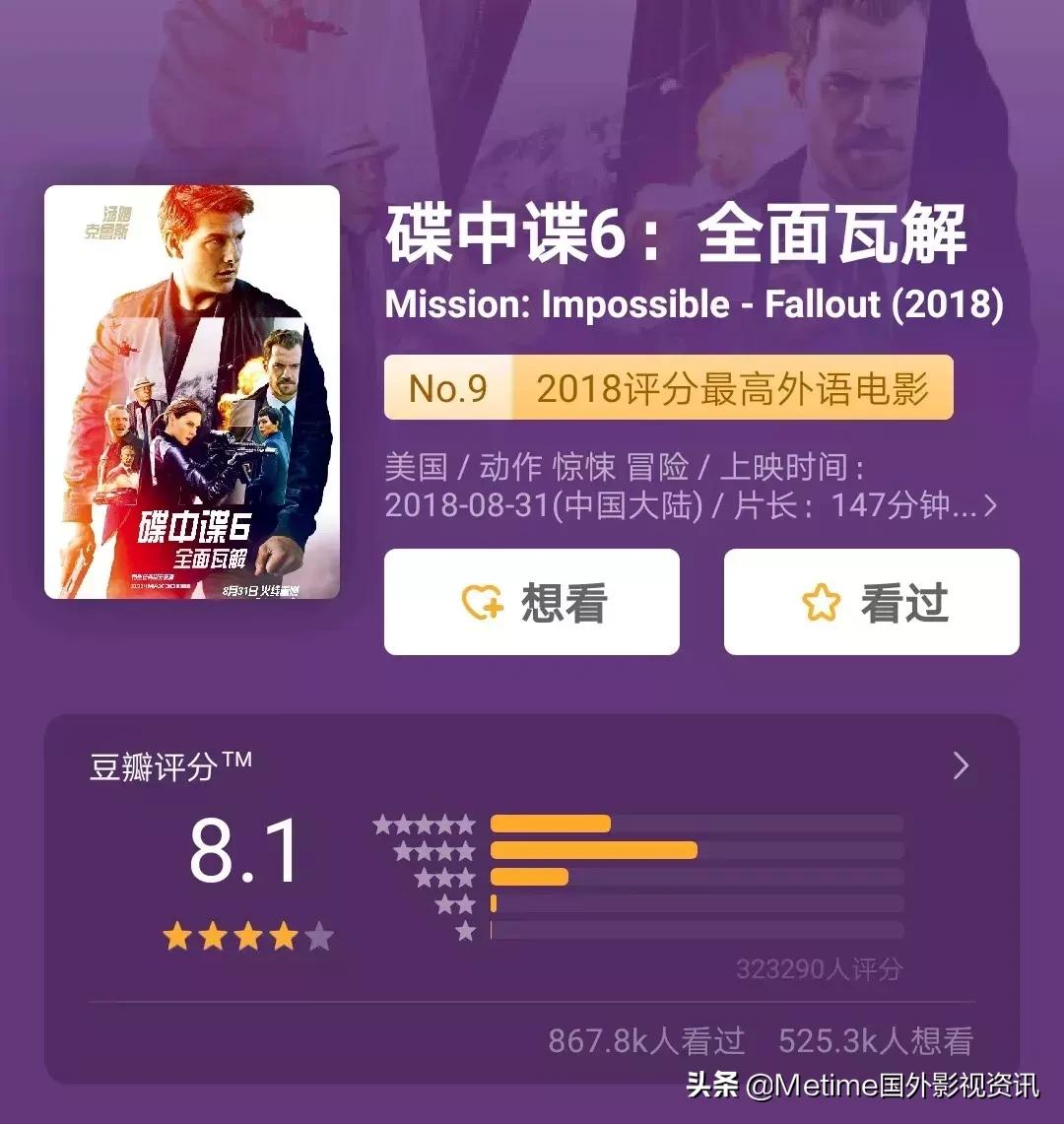Mark the movie as 看过

(871, 602)
